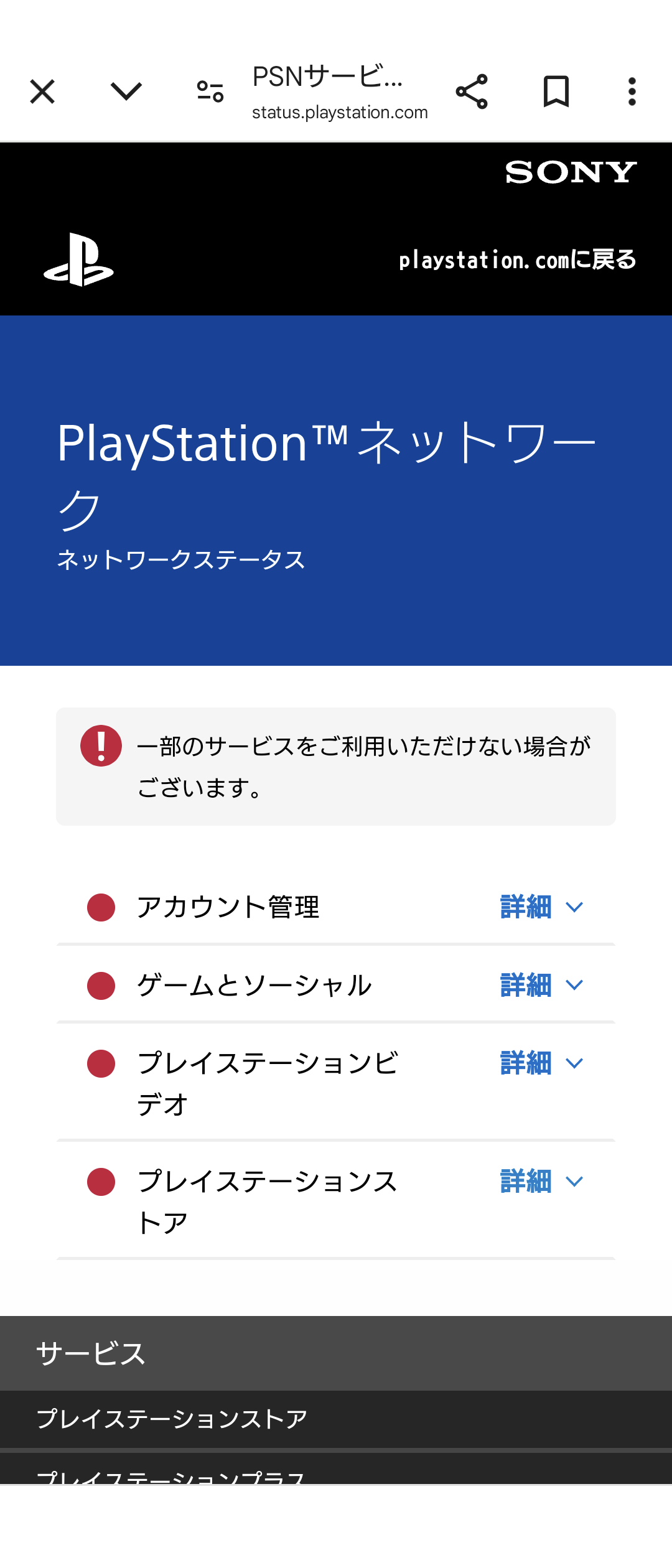The image size is (672, 1568).
Task: Expand 詳細 for ゲームとソーシャル
Action: point(541,986)
